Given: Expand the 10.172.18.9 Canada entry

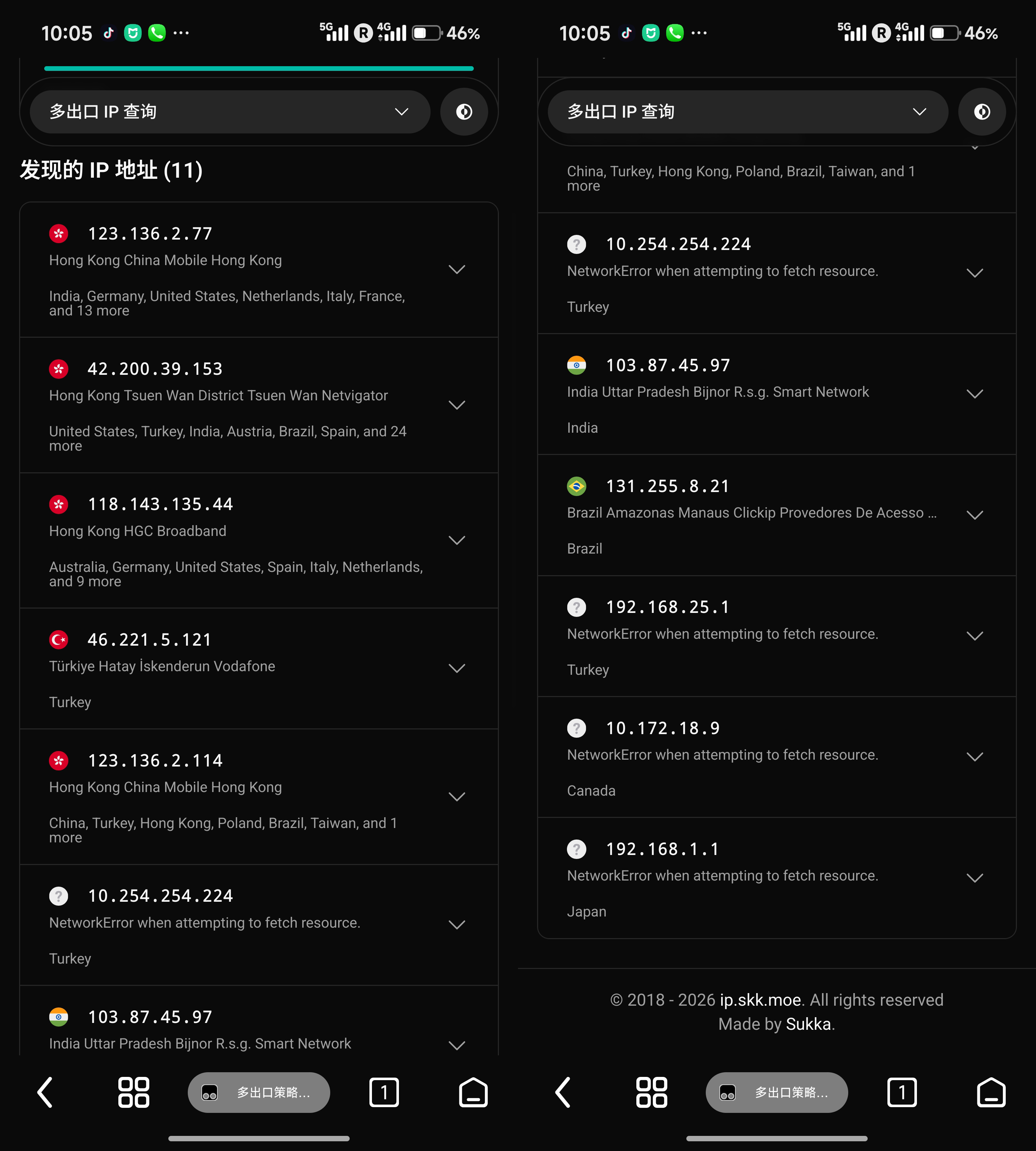Looking at the screenshot, I should 974,757.
